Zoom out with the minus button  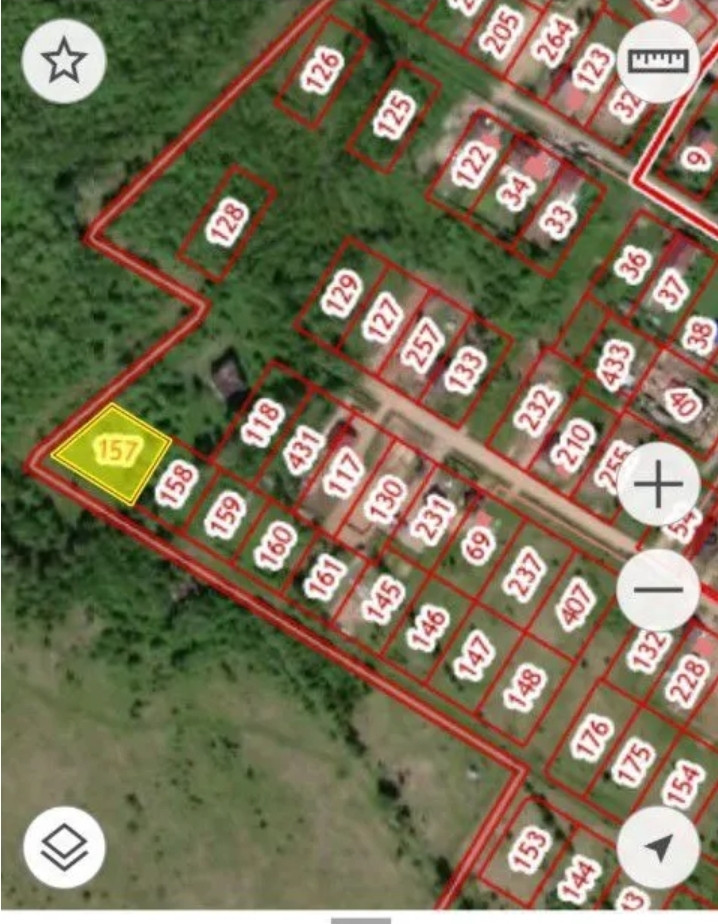pyautogui.click(x=658, y=589)
